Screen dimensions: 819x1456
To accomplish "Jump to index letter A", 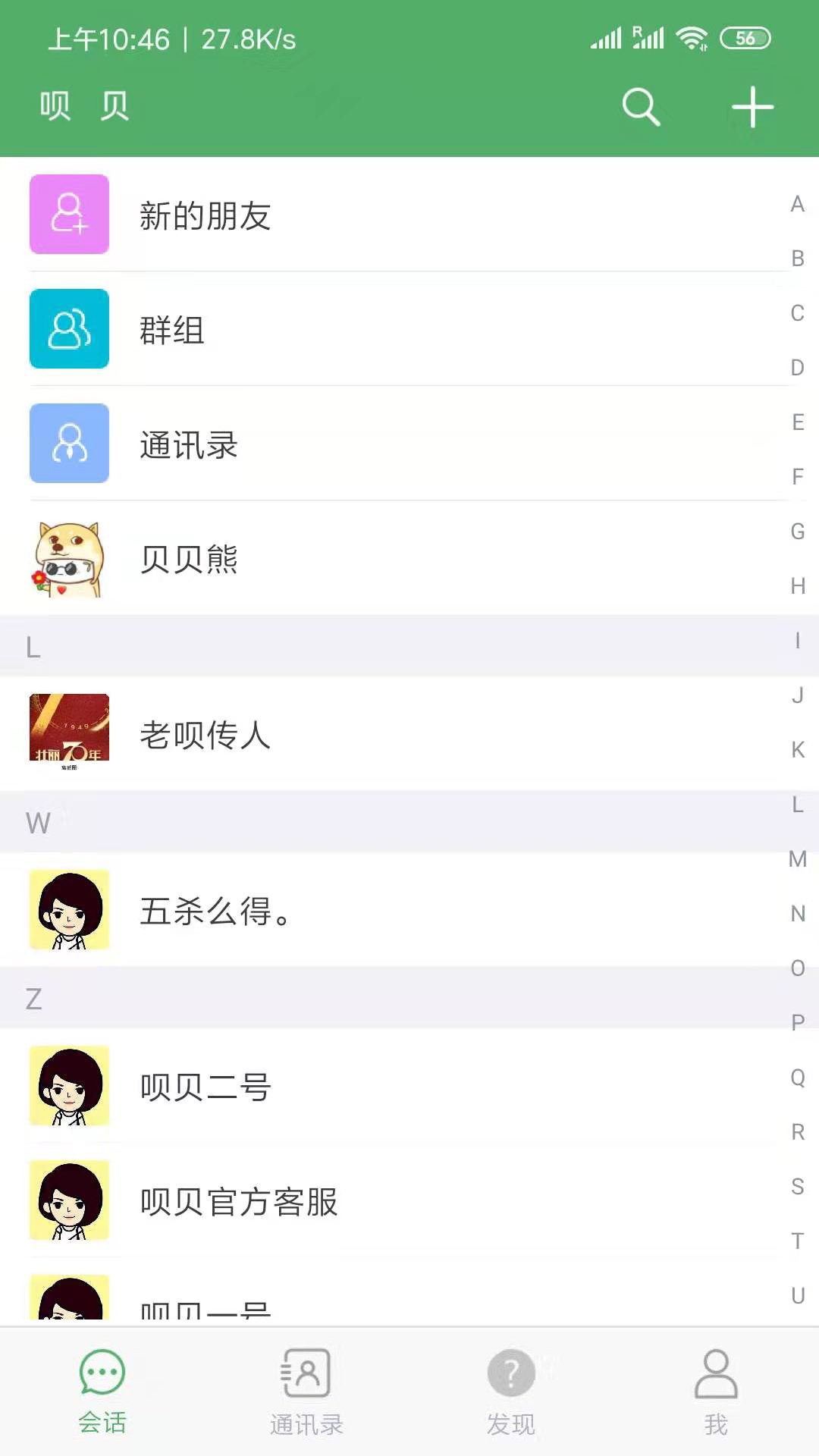I will point(797,204).
